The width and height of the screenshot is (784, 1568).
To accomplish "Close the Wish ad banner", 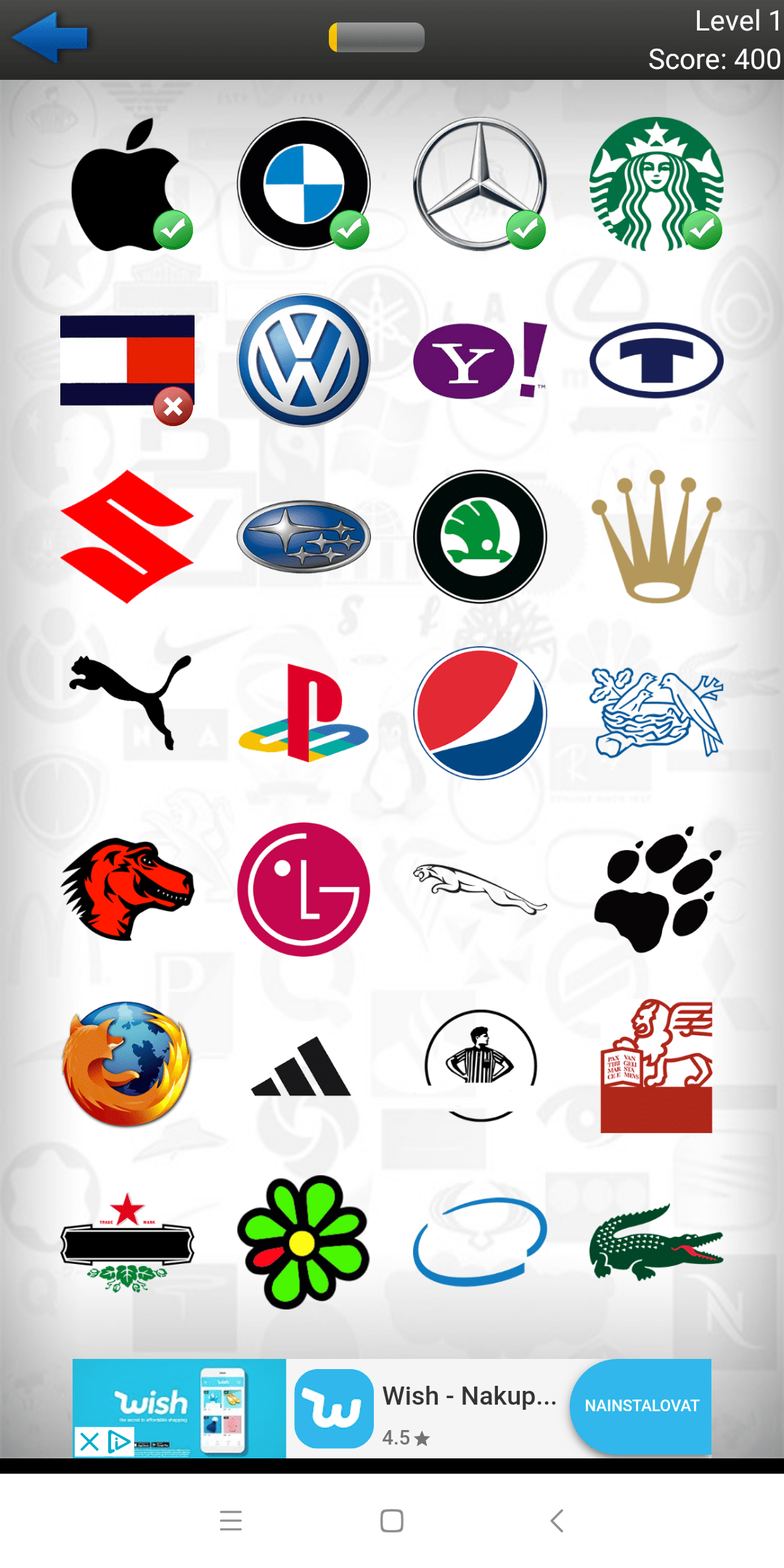I will pyautogui.click(x=89, y=1441).
